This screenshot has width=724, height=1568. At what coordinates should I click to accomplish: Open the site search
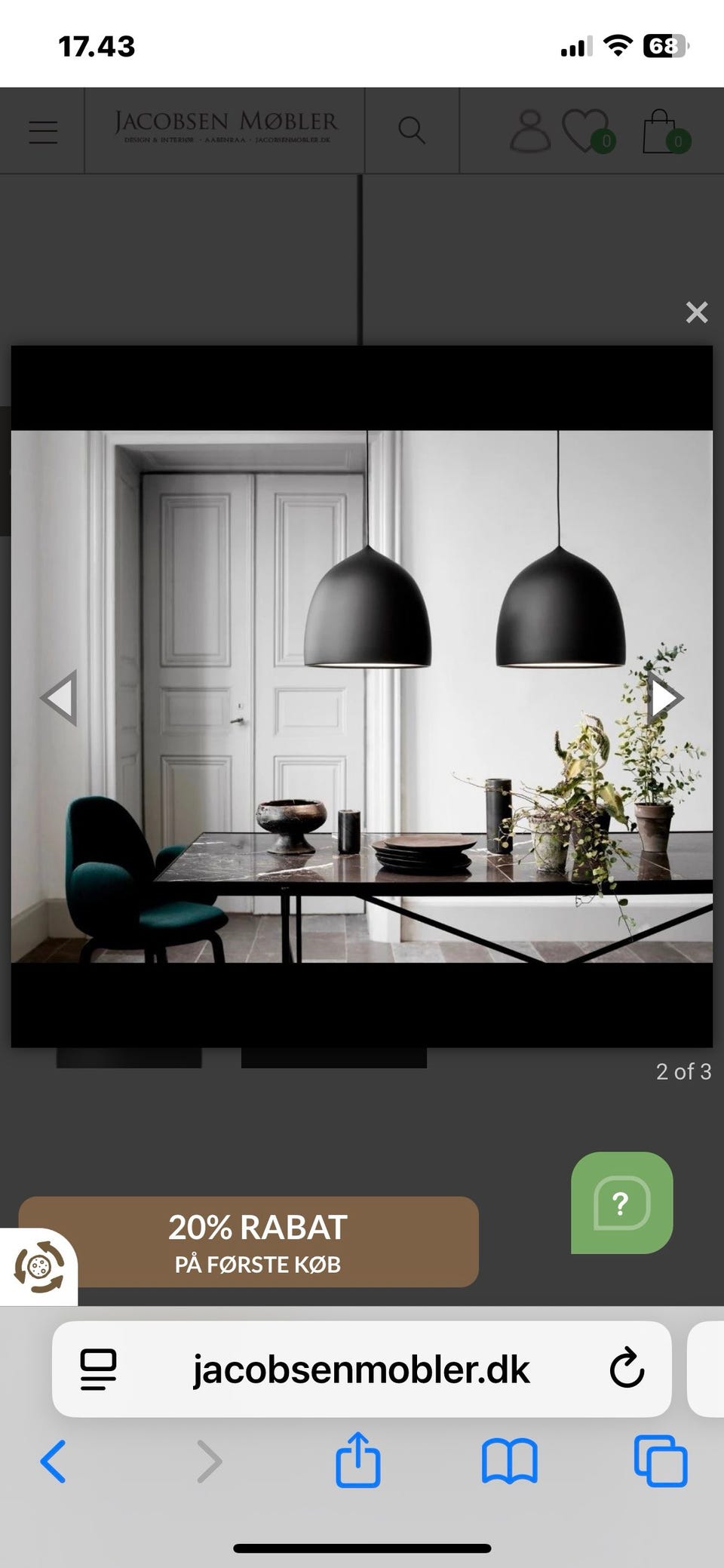click(x=411, y=130)
